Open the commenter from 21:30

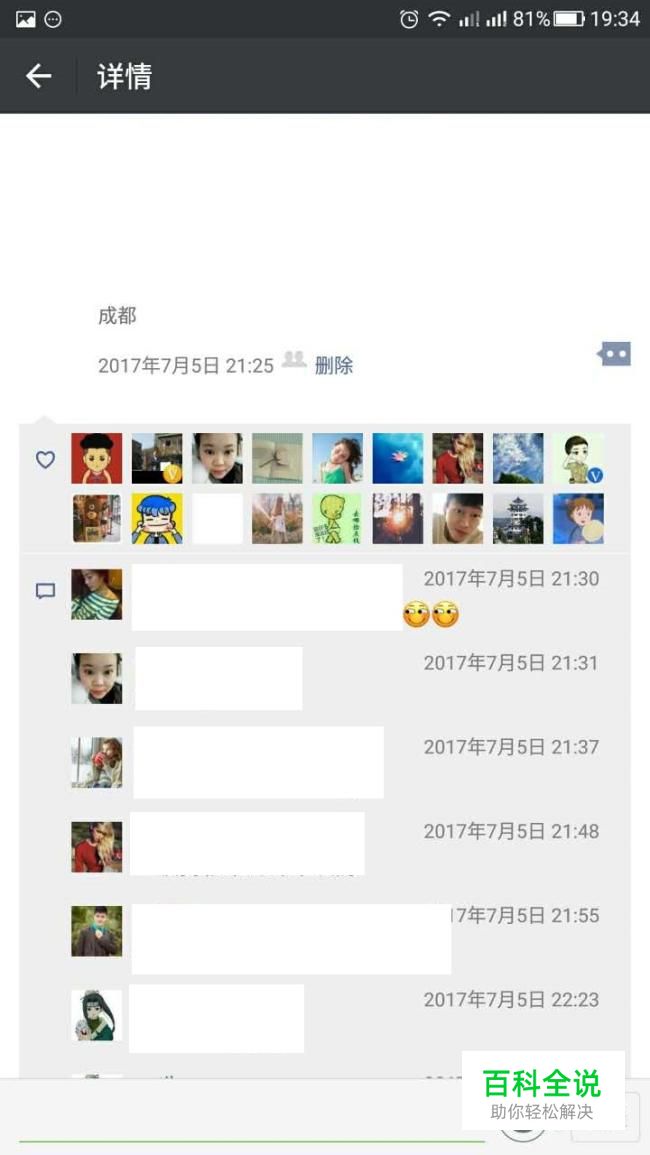[97, 594]
